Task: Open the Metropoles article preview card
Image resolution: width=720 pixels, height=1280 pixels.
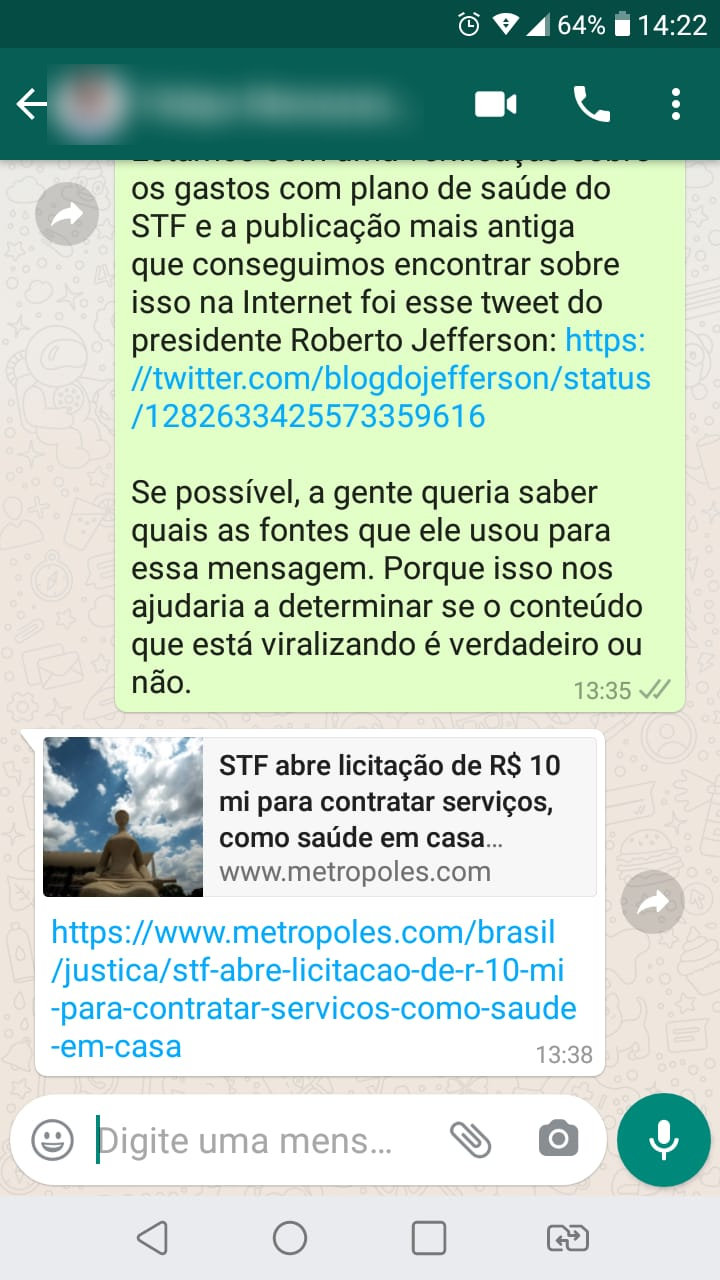Action: point(319,817)
